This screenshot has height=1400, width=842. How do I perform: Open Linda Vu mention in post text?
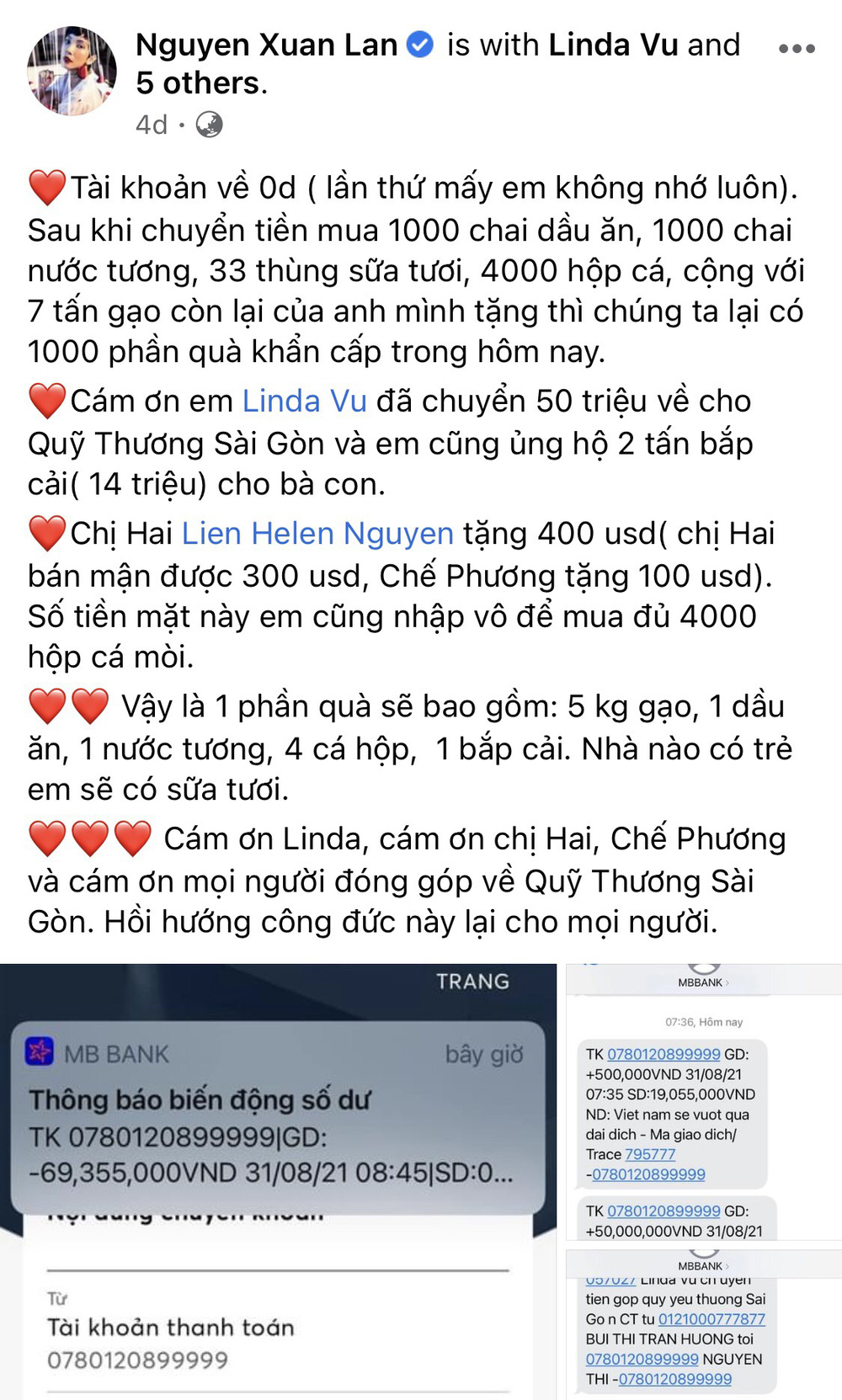click(x=304, y=401)
